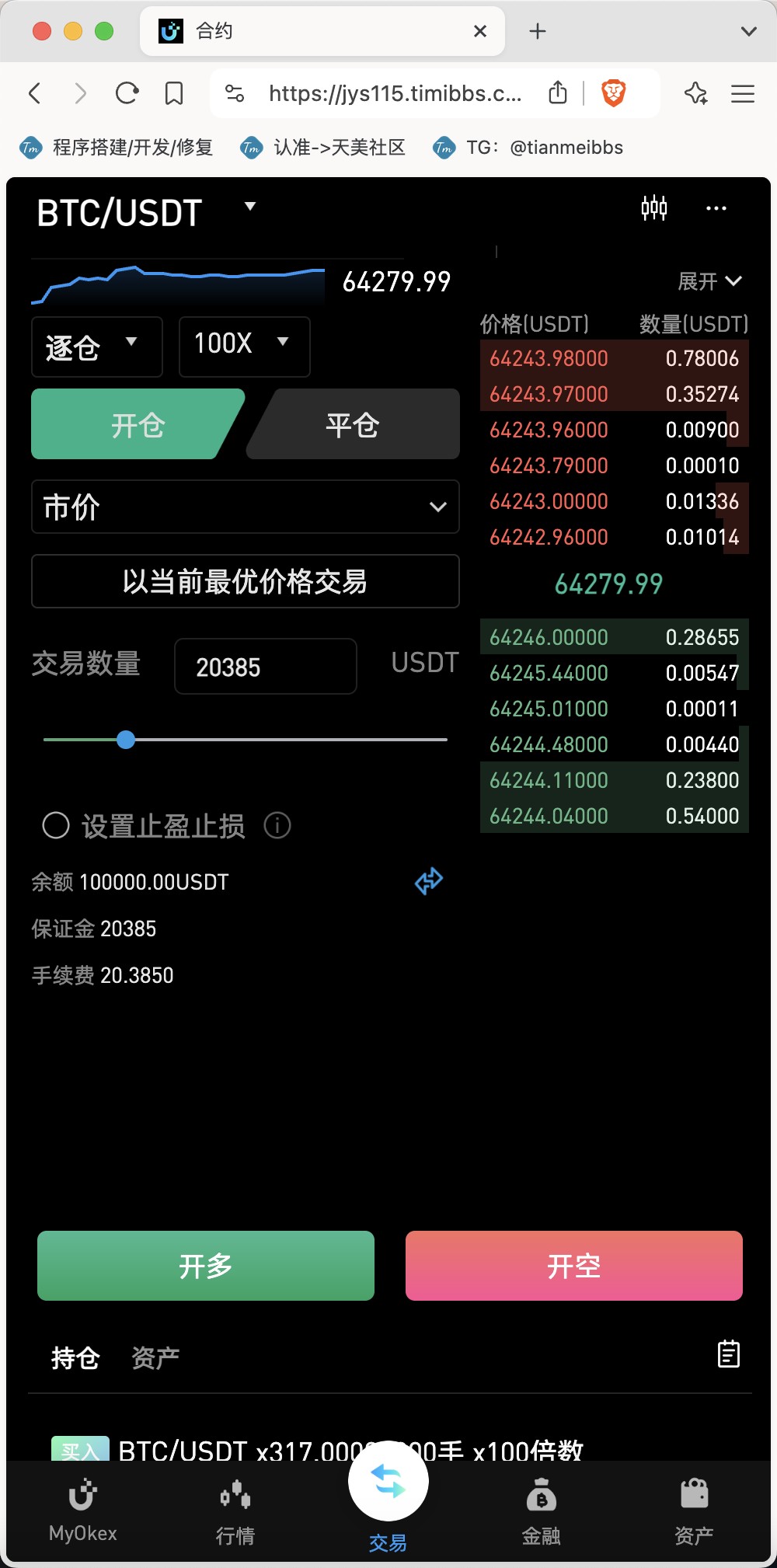Switch to the 资产 tab beside 持仓
The width and height of the screenshot is (777, 1568).
[x=155, y=1357]
